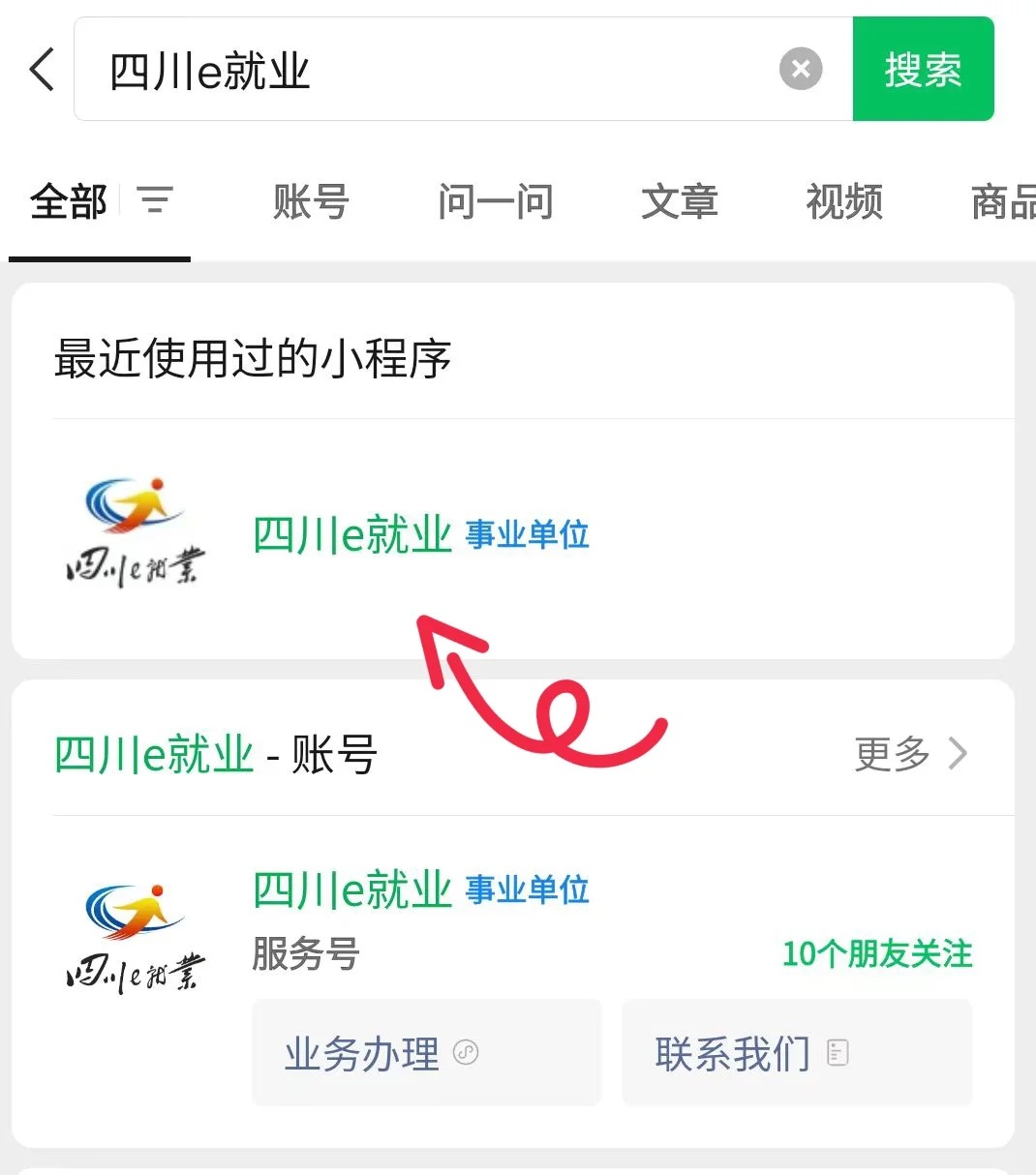Go back using the top-left arrow
This screenshot has height=1175, width=1036.
42,70
